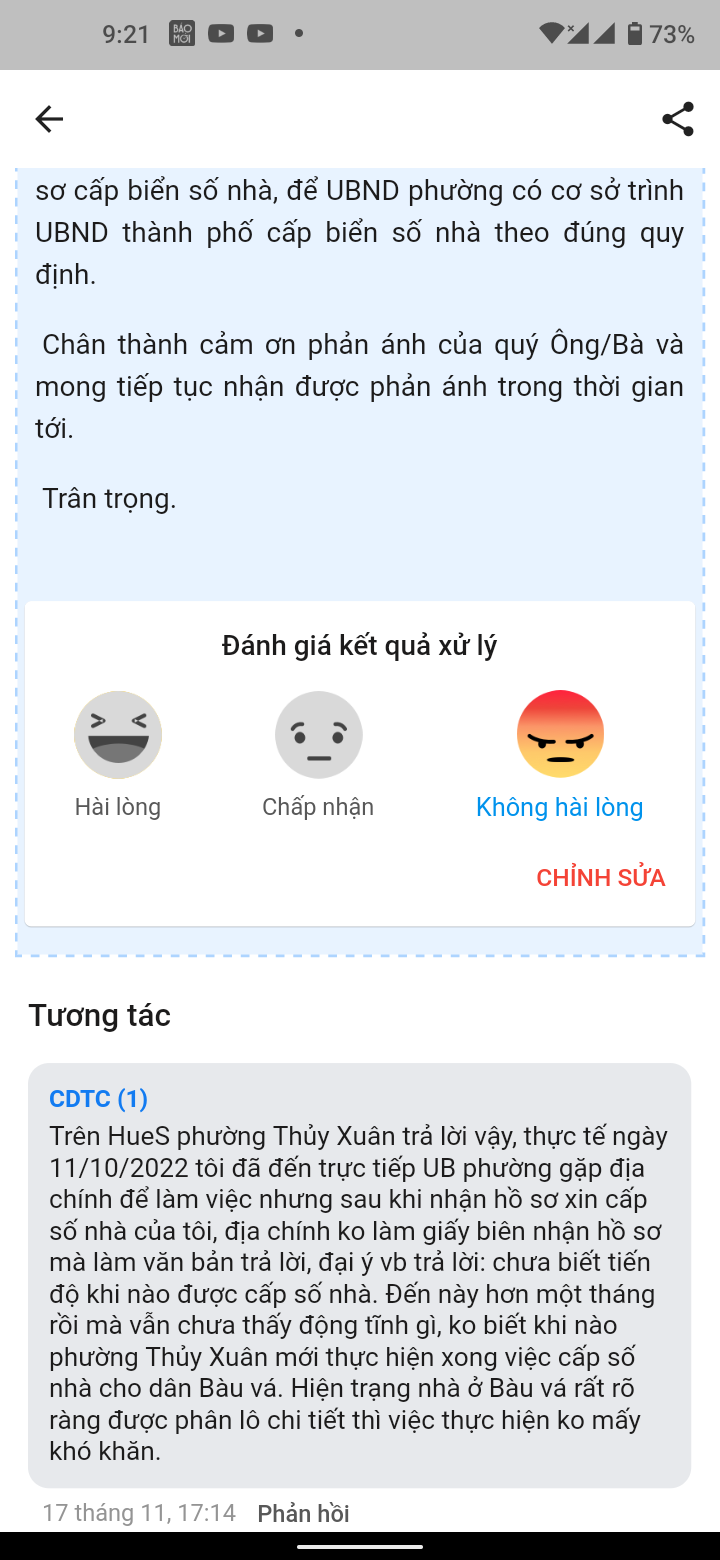This screenshot has height=1560, width=720.
Task: Rate the result as Hài lòng
Action: point(118,735)
